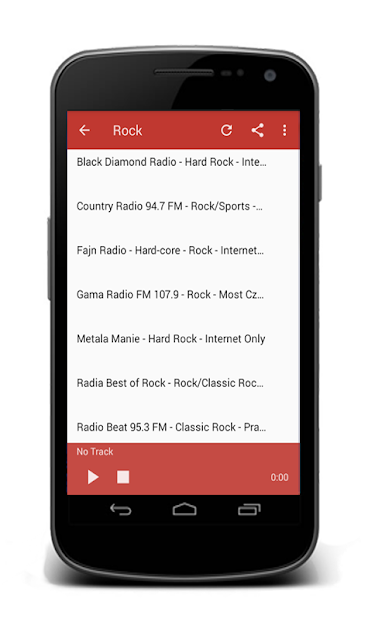Open Metala Manie Hard Rock station

(x=183, y=338)
